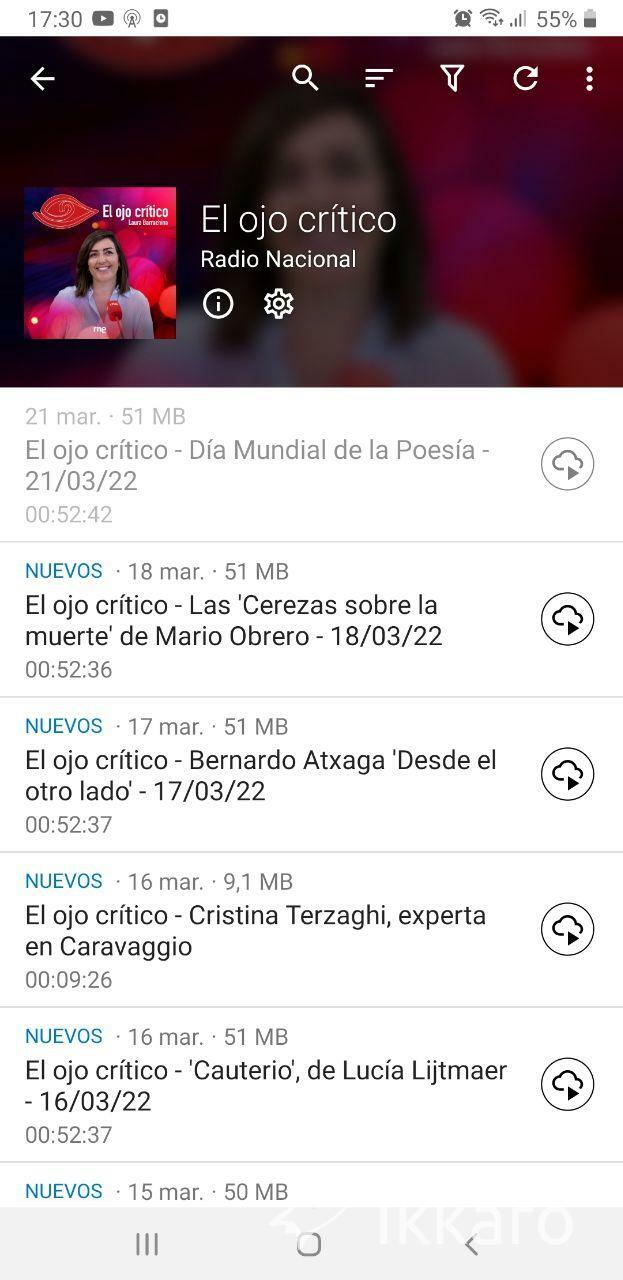Open the Mario Obrero episode
The height and width of the screenshot is (1280, 623).
point(260,620)
